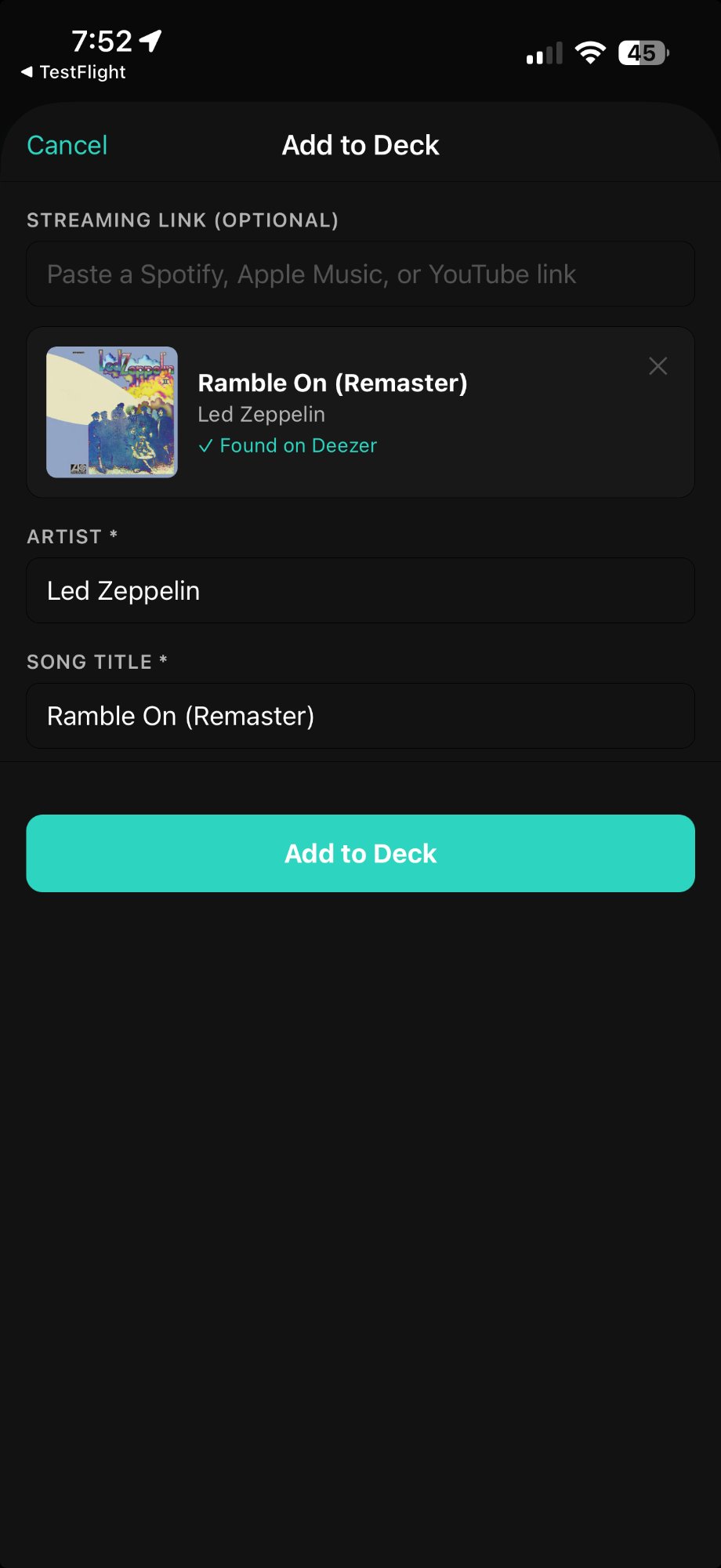
Task: Click the streaming link input field
Action: coord(360,274)
